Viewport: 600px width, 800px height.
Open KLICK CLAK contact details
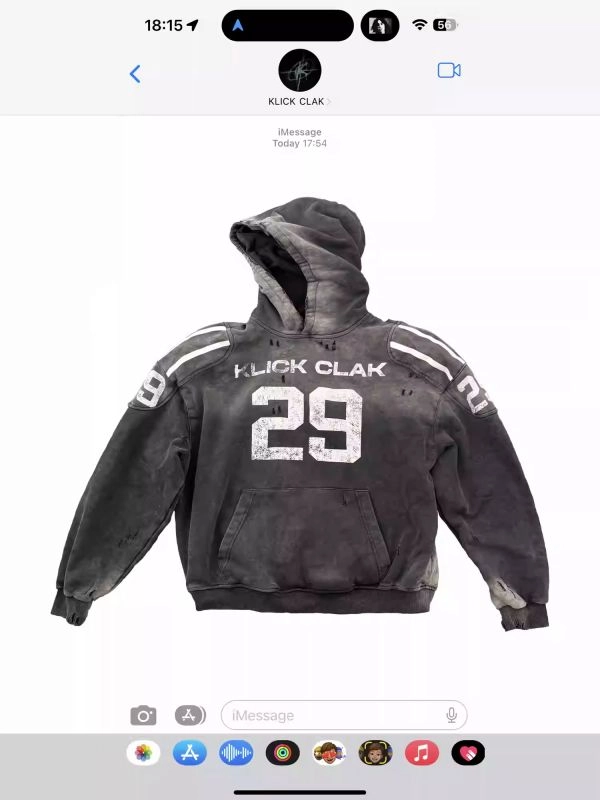coord(300,79)
